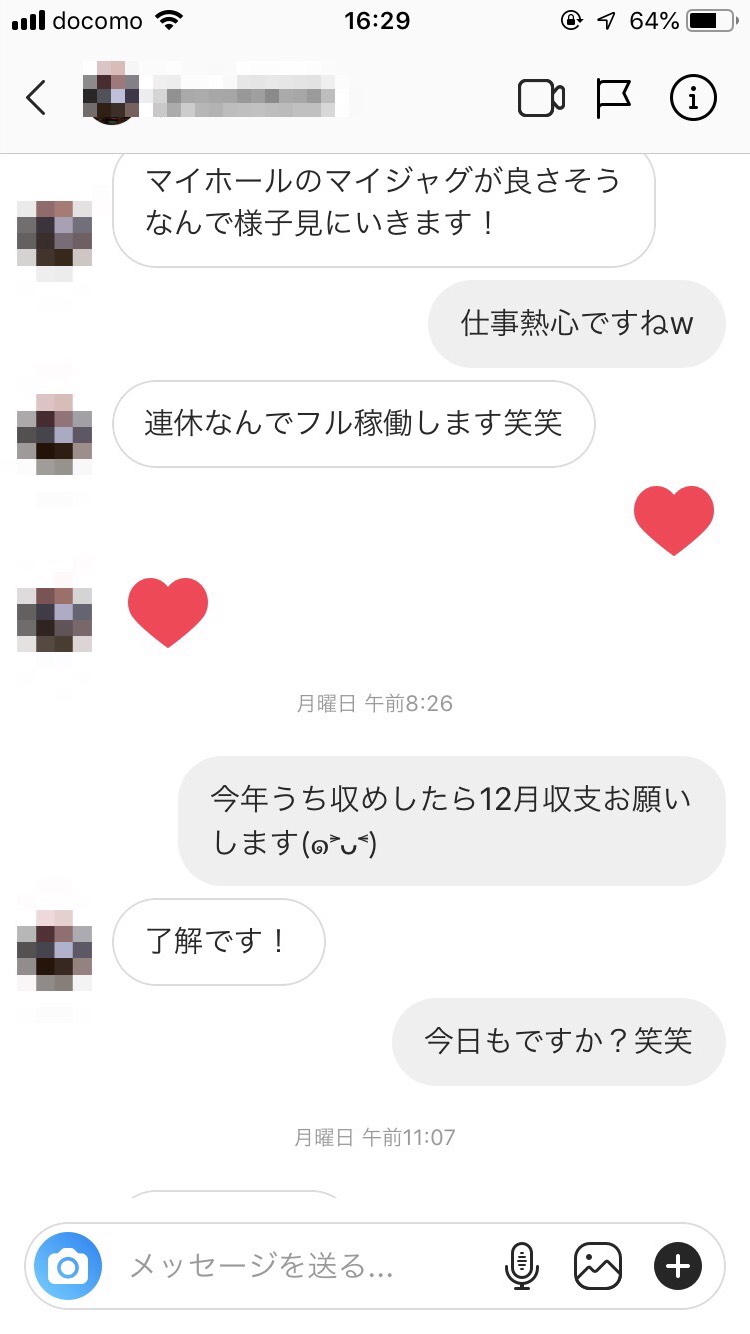Image resolution: width=750 pixels, height=1334 pixels.
Task: Flag this conversation
Action: pyautogui.click(x=613, y=98)
